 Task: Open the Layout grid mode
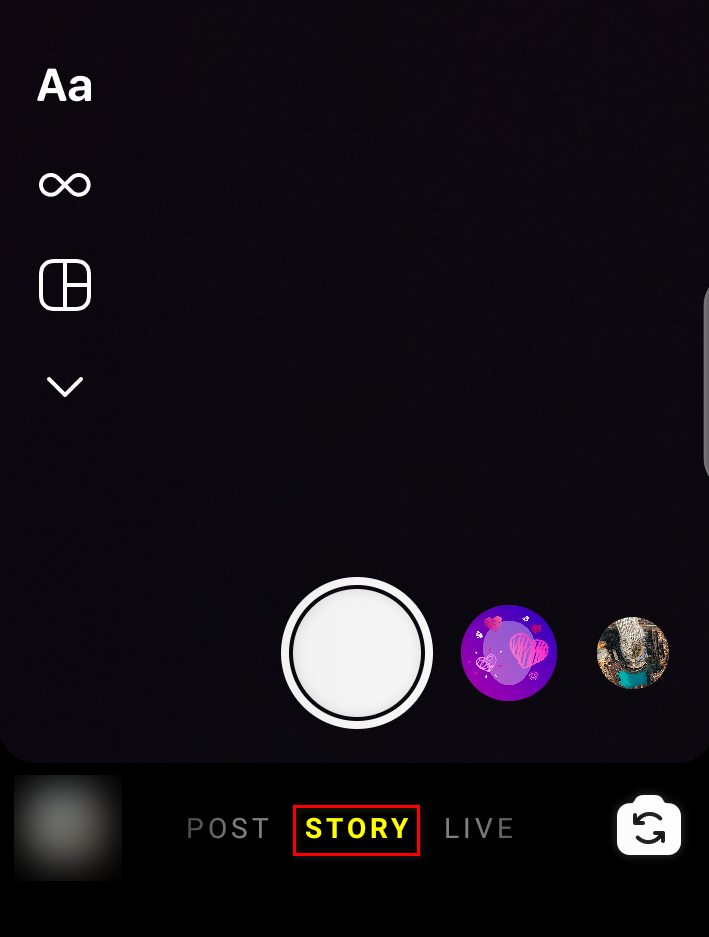[x=65, y=285]
